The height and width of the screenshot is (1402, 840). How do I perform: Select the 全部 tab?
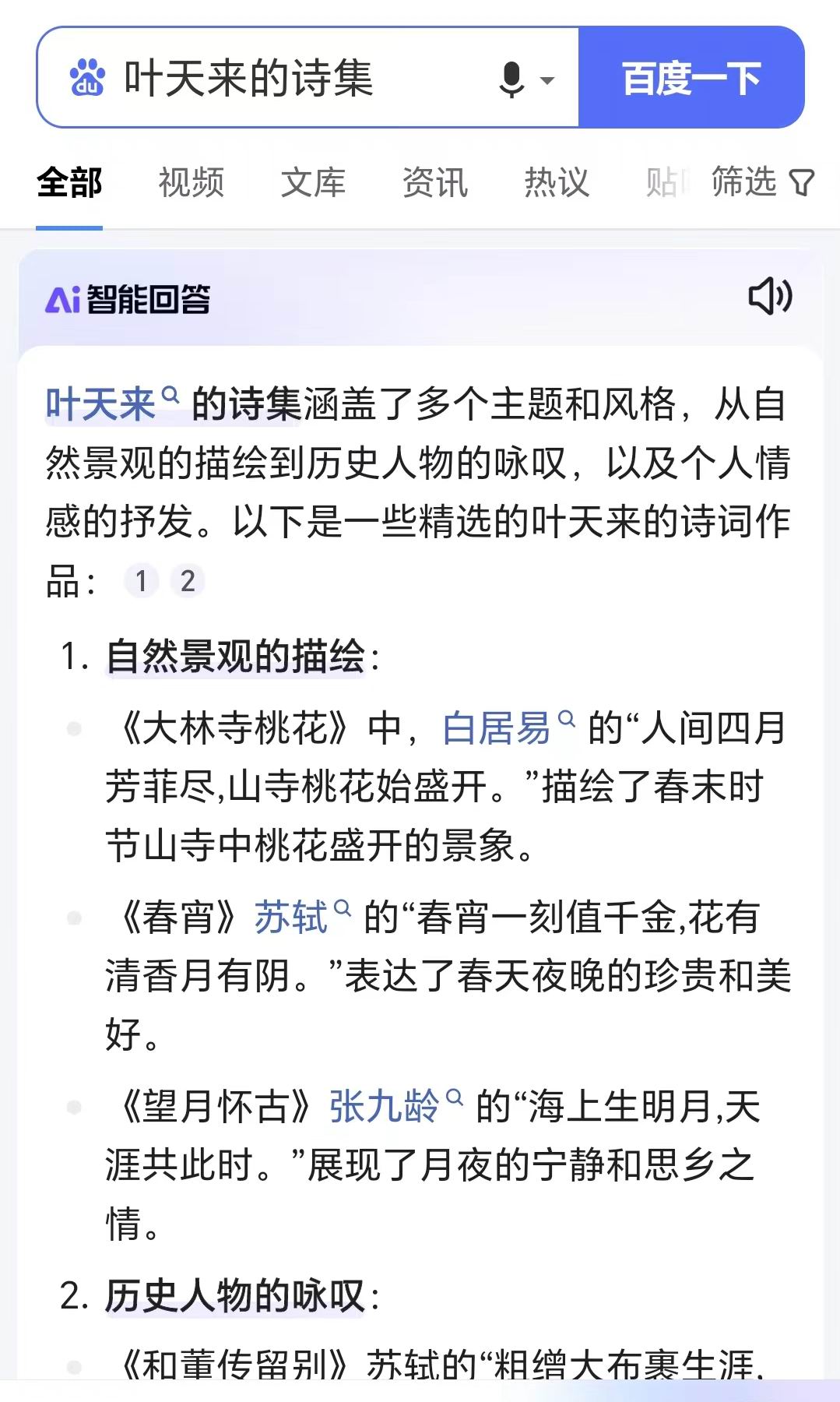[69, 183]
